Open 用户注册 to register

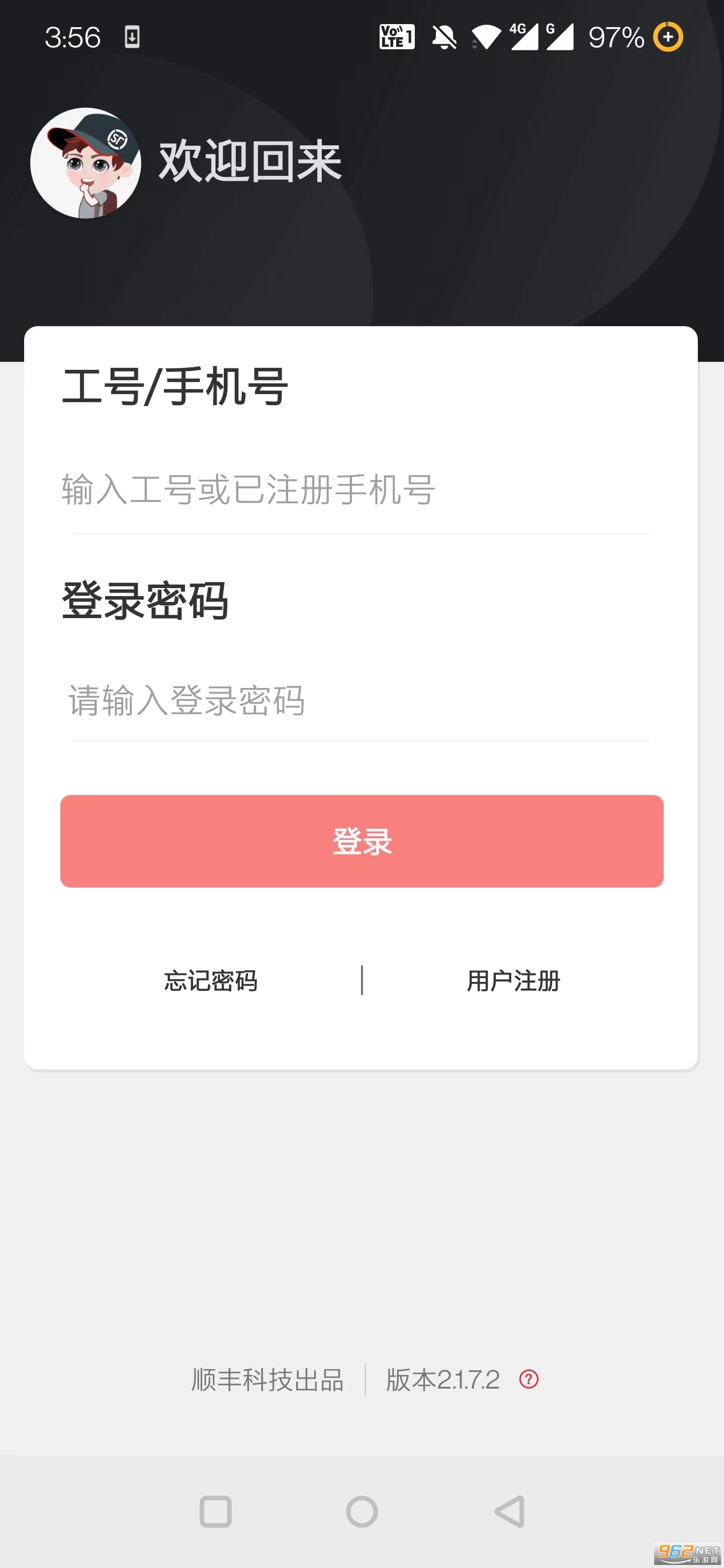click(x=513, y=981)
